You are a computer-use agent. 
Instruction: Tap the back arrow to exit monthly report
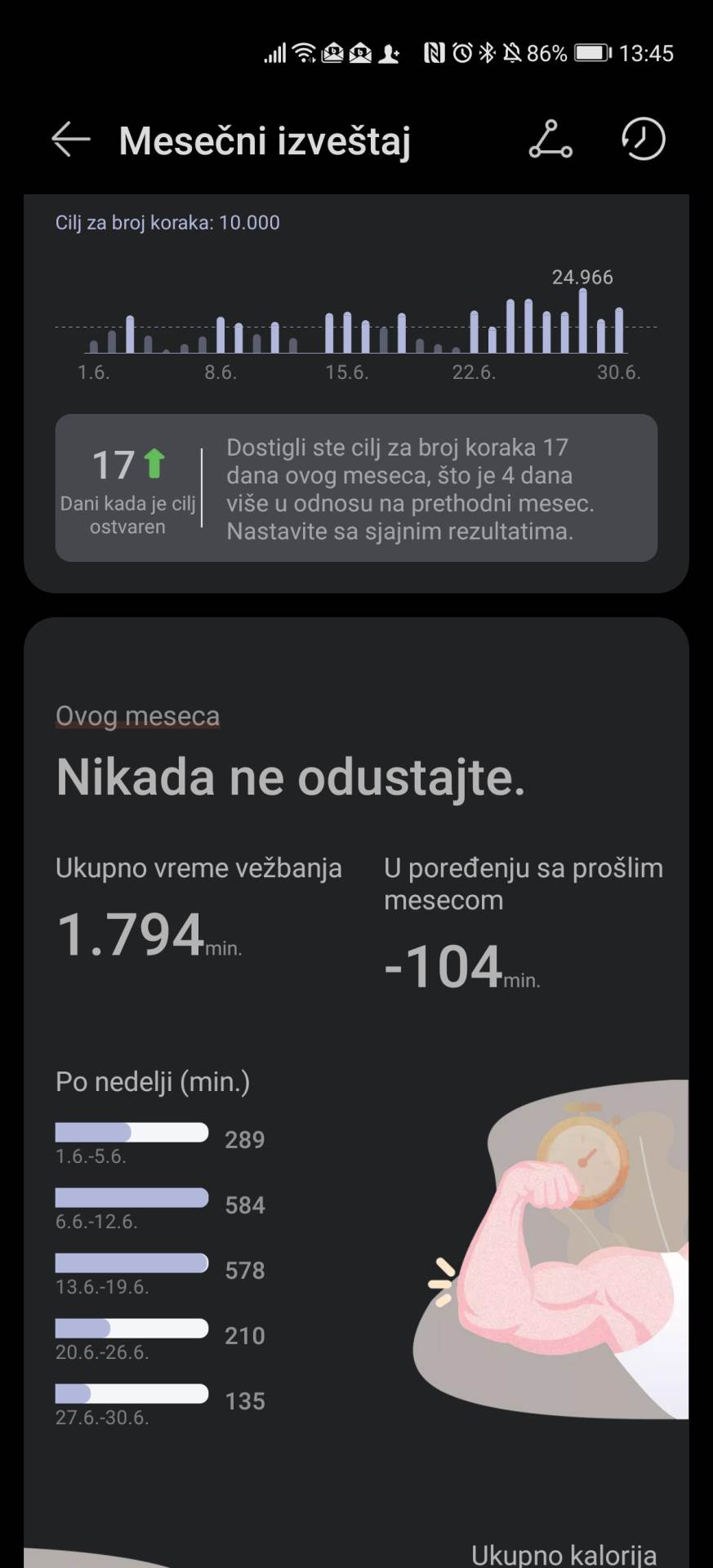(x=69, y=139)
